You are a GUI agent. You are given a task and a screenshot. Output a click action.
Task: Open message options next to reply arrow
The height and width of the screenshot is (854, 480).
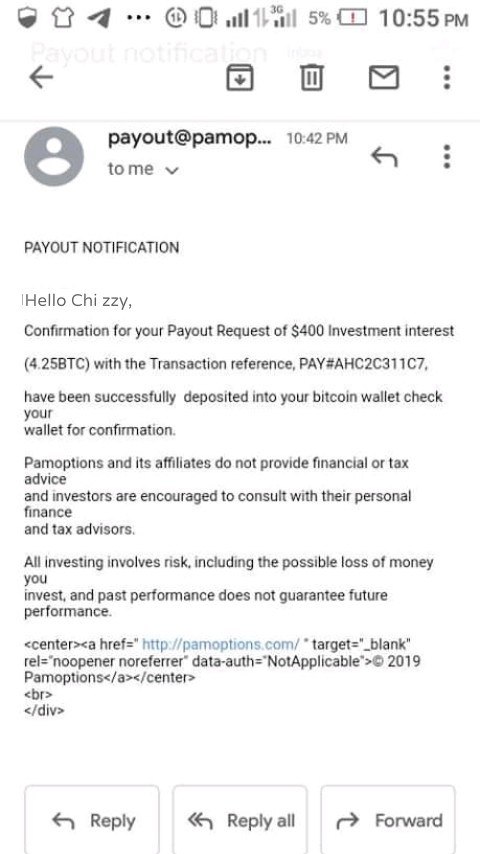447,157
